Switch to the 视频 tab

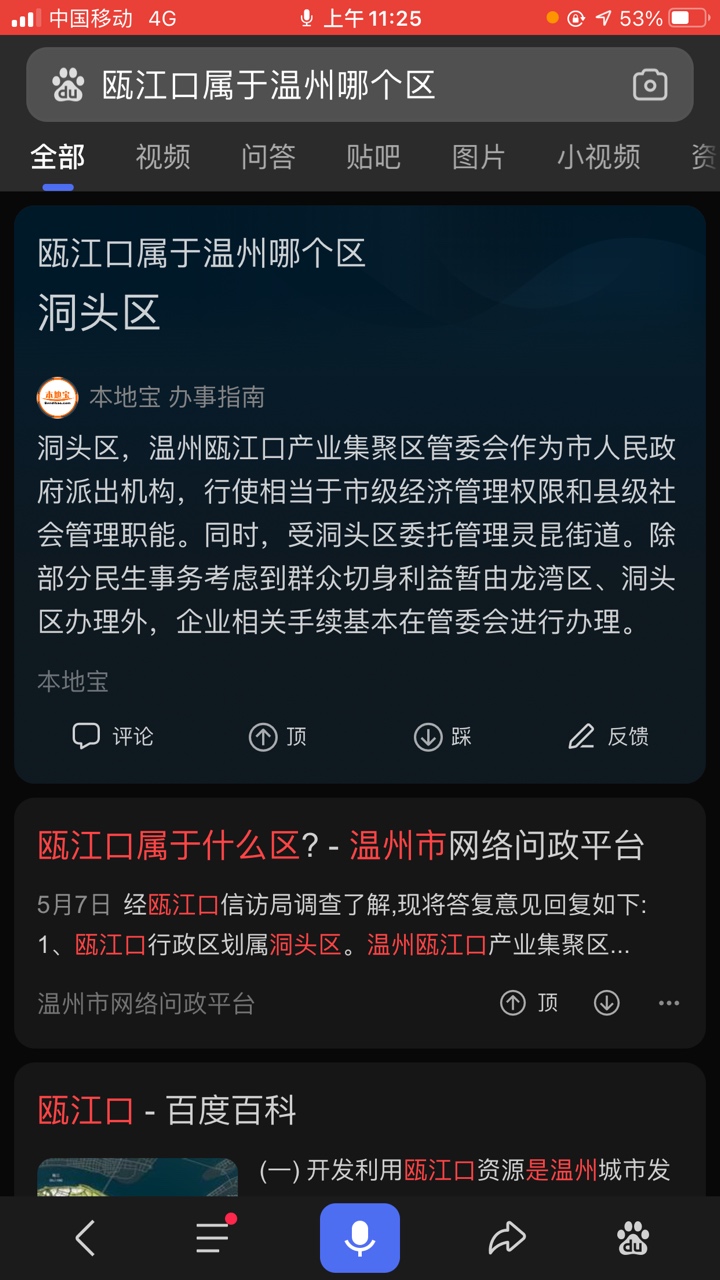click(x=163, y=157)
